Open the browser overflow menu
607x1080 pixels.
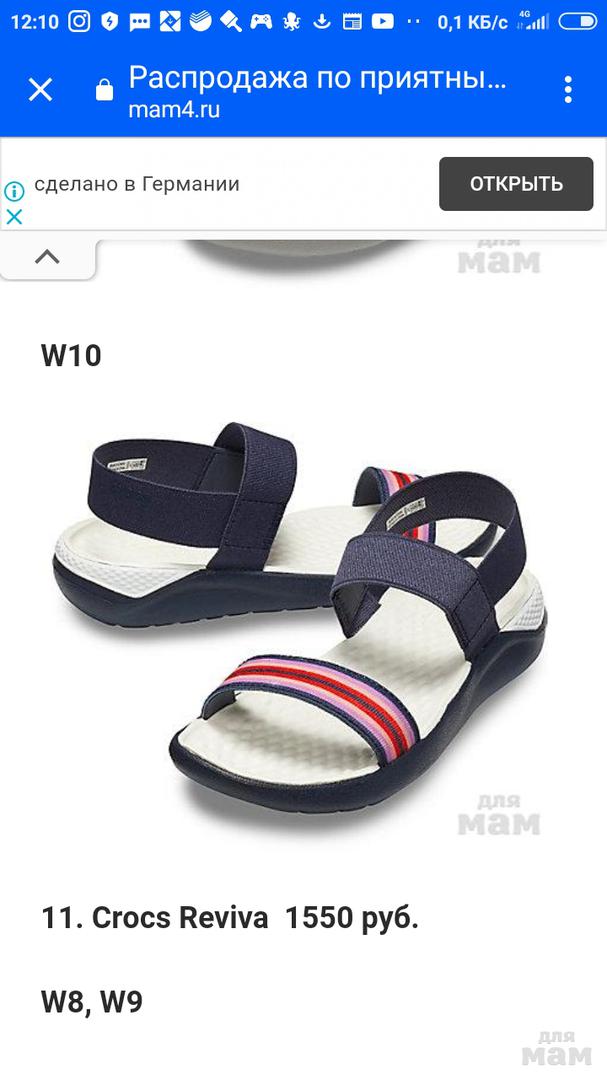pos(568,90)
